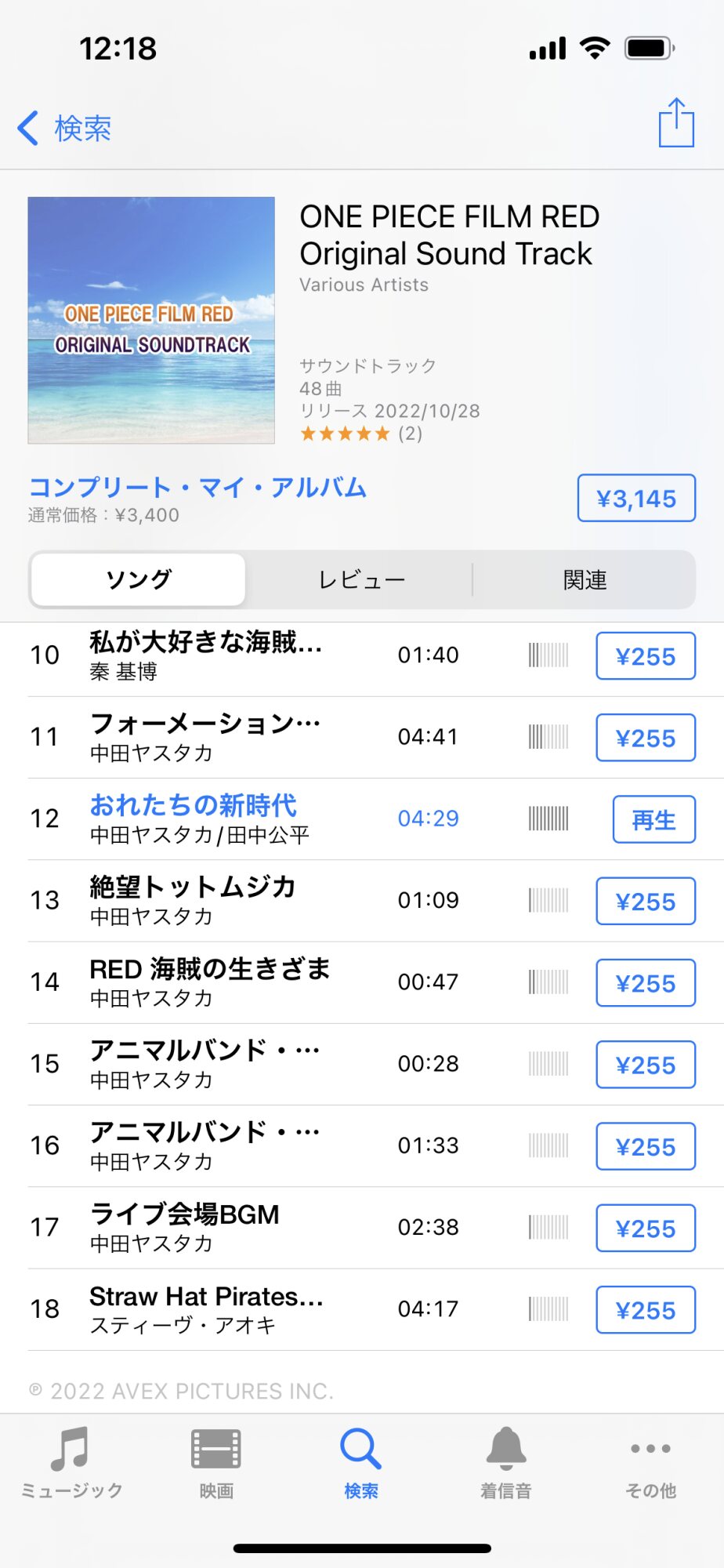
Task: Open the 着信音 tab
Action: click(x=506, y=1462)
